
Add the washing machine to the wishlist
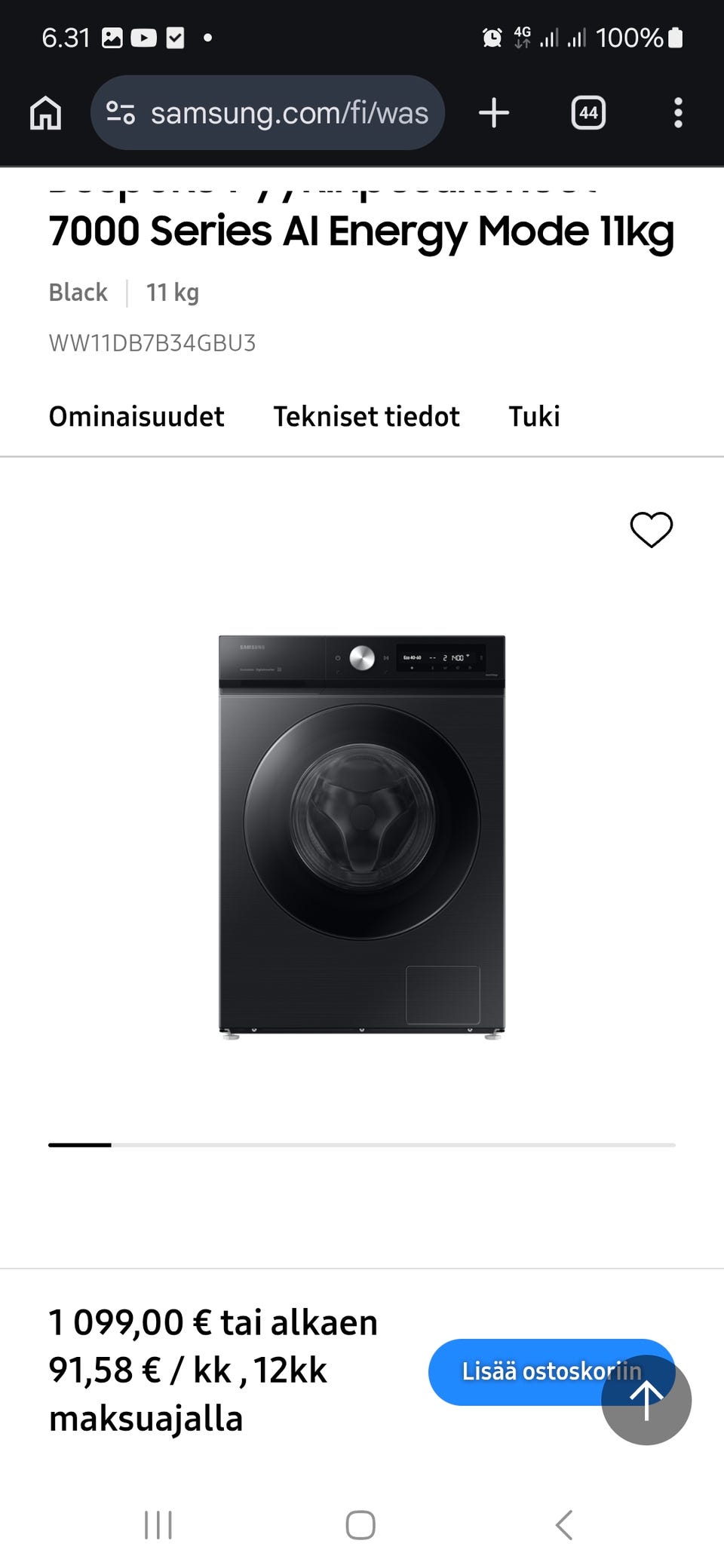click(x=651, y=529)
